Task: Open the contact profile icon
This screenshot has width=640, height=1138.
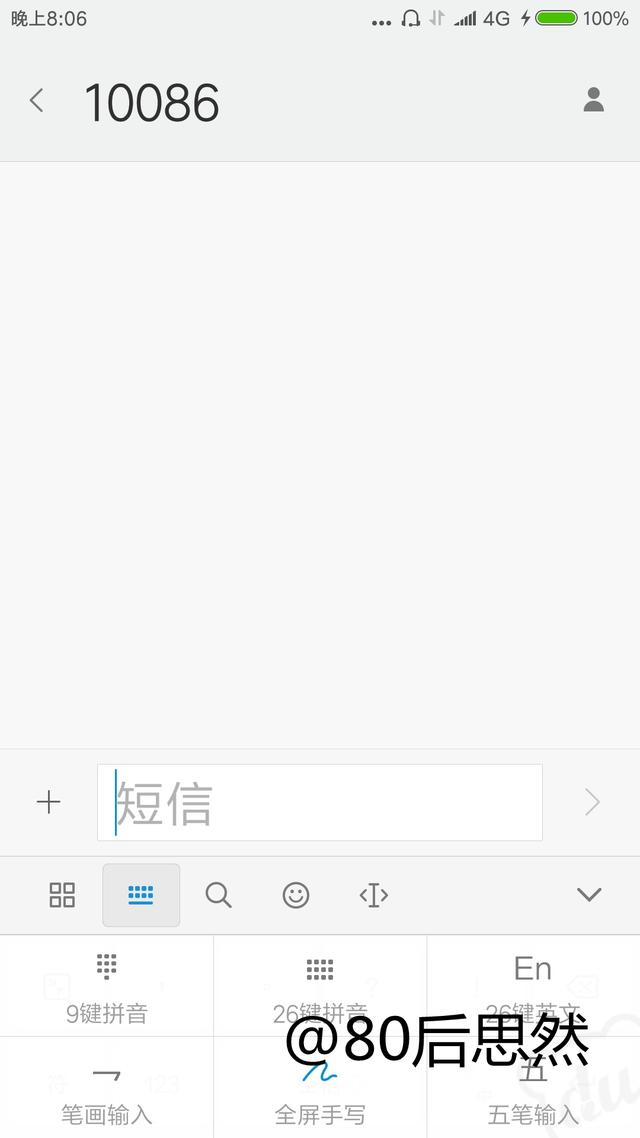Action: point(594,100)
